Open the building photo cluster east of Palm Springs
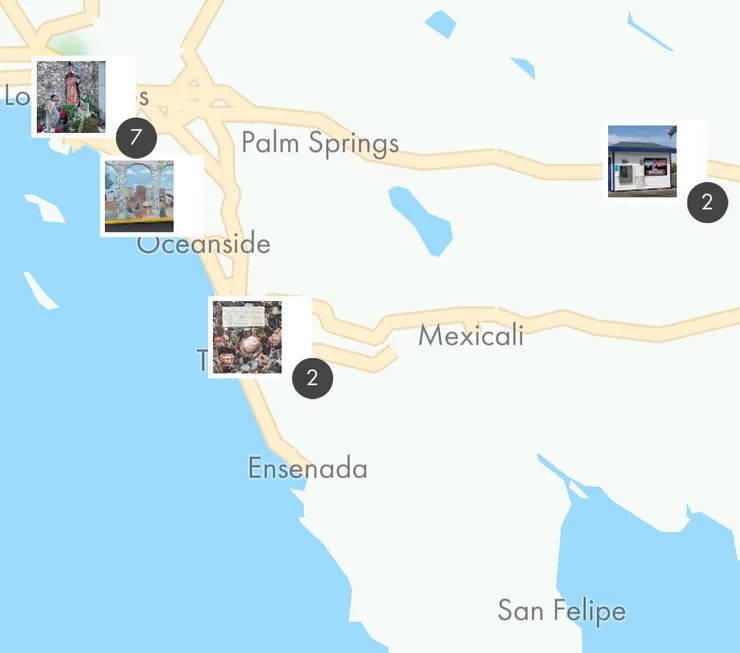This screenshot has height=653, width=740. pos(643,161)
